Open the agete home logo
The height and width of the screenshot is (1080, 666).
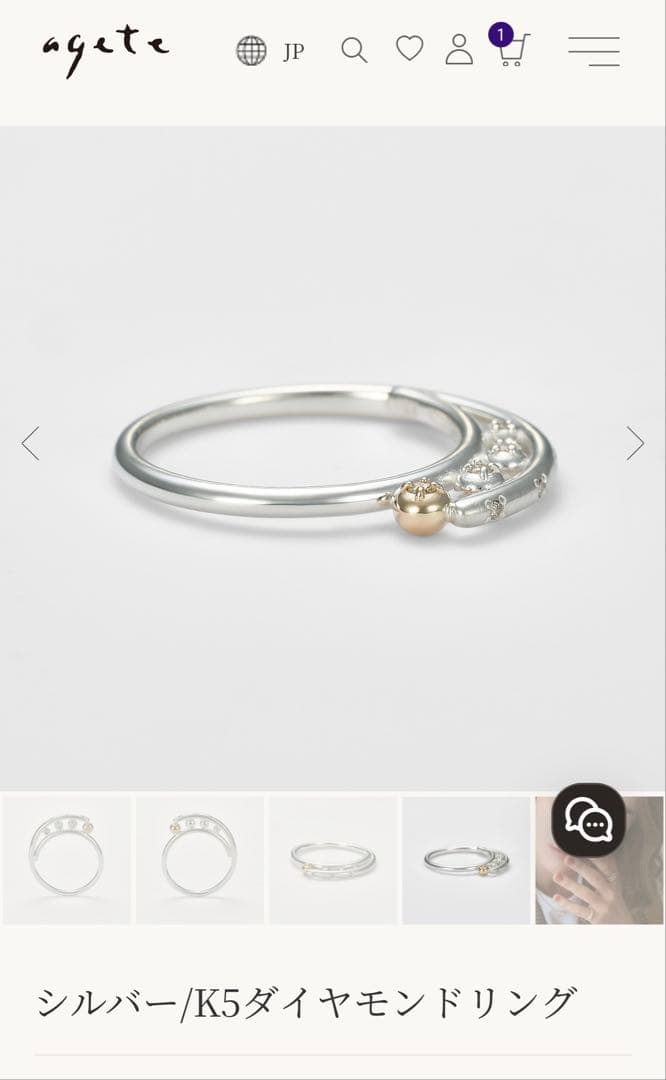click(105, 51)
